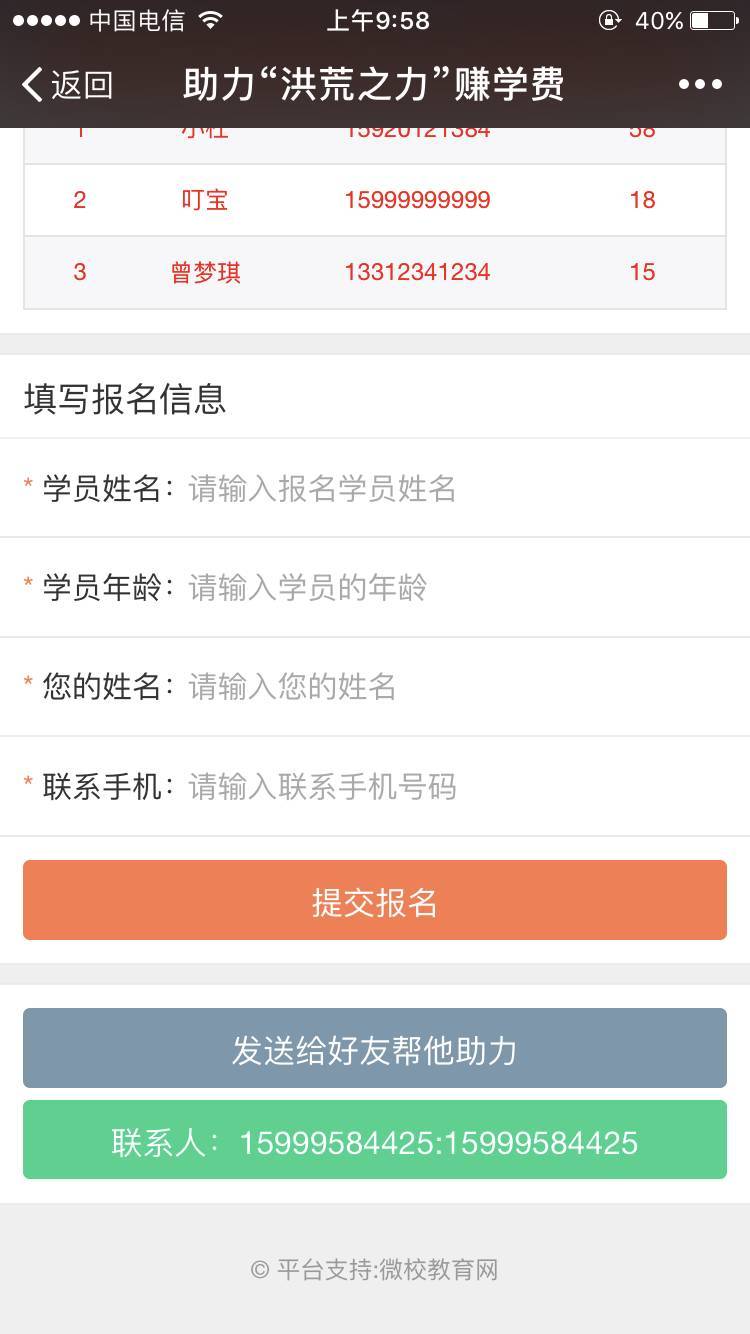Open the three-dot overflow menu

[x=700, y=85]
